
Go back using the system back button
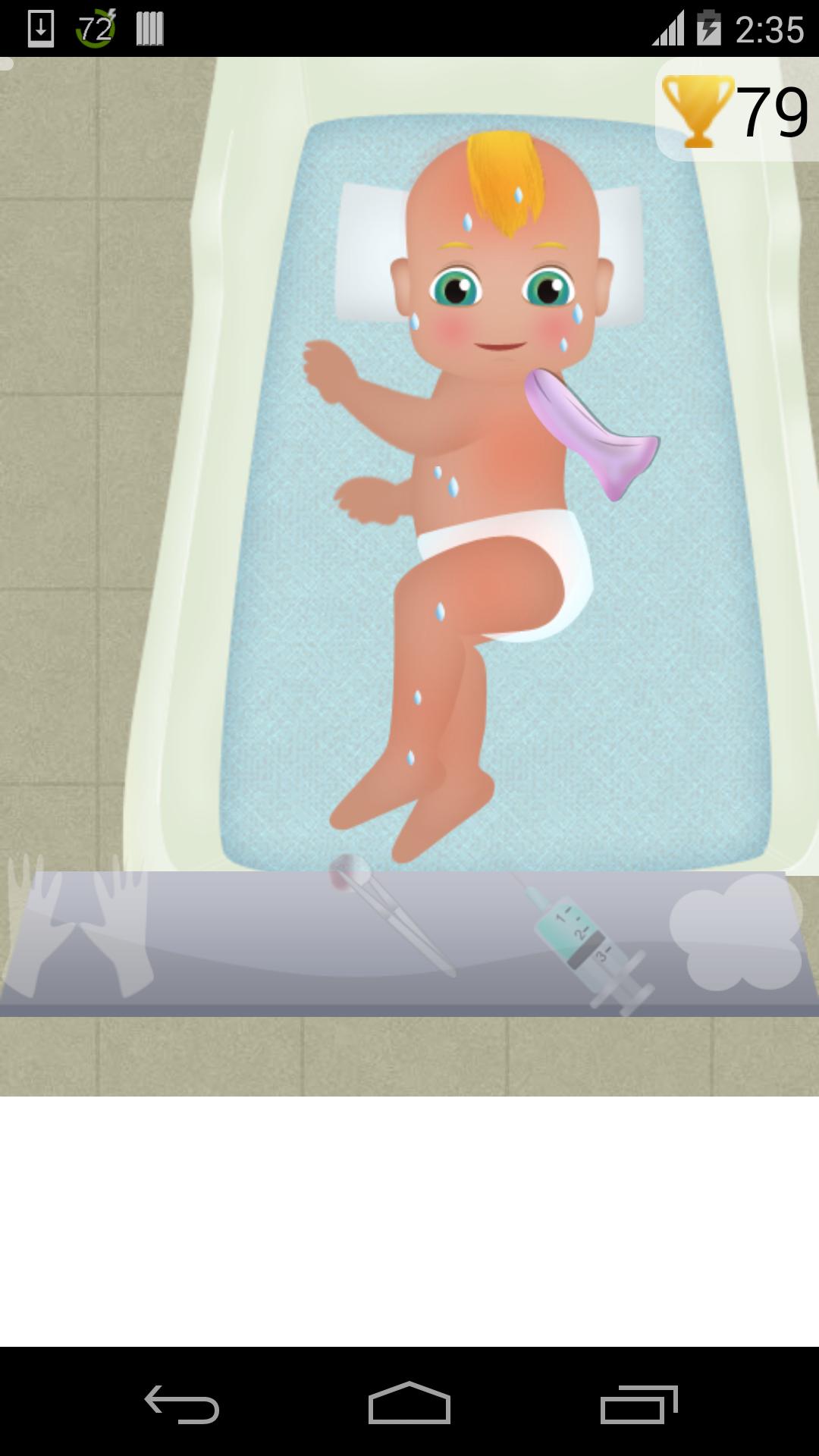click(x=182, y=1404)
